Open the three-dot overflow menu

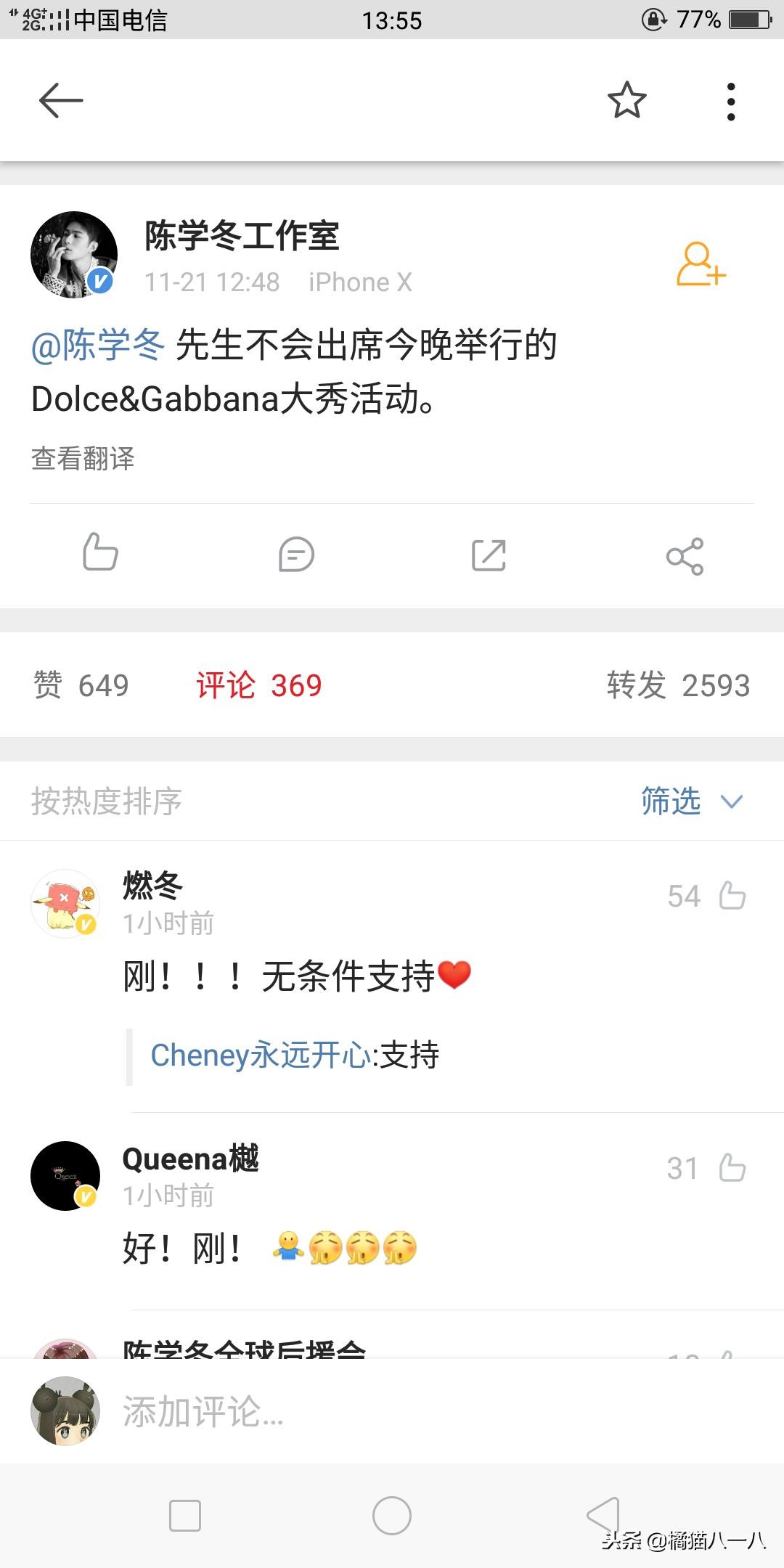(731, 102)
